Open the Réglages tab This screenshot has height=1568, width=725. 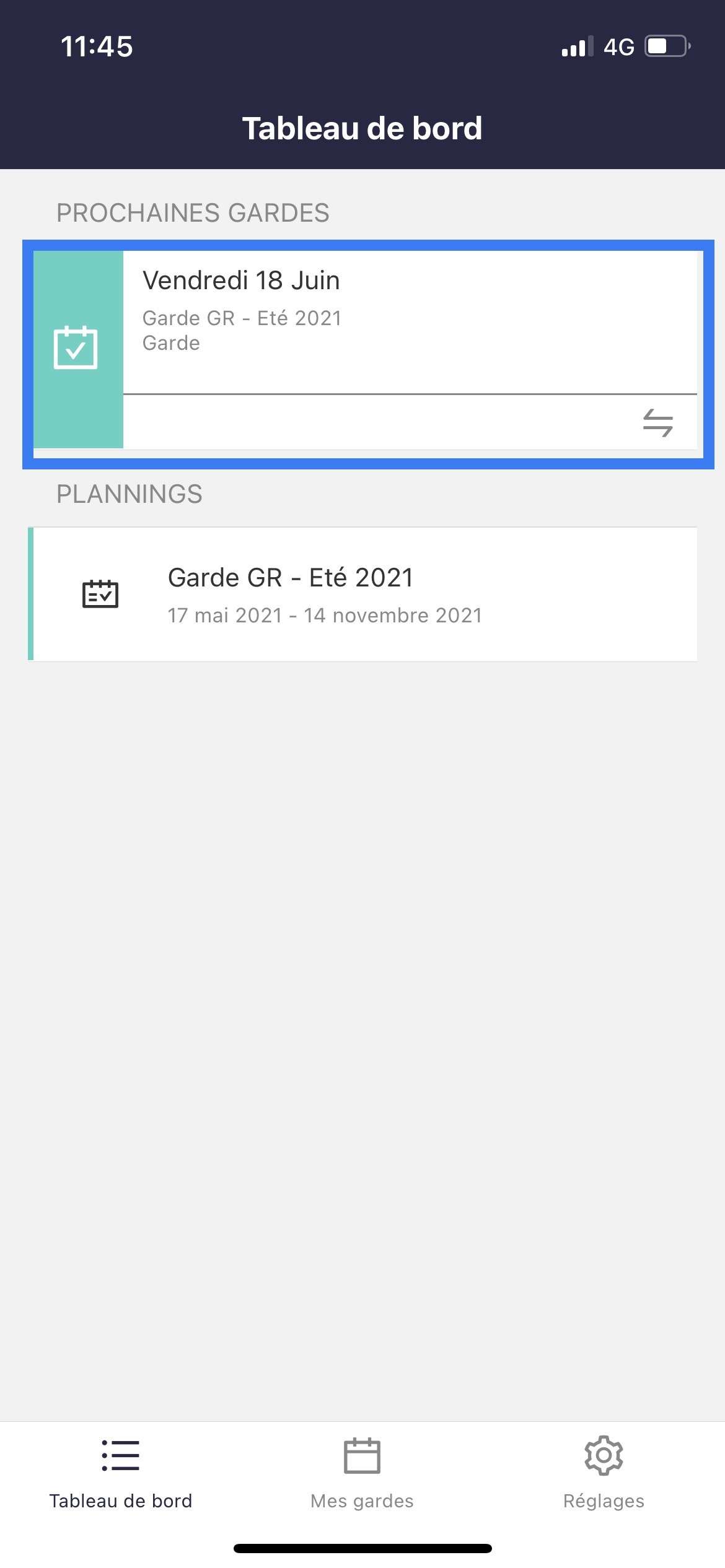[x=604, y=1473]
